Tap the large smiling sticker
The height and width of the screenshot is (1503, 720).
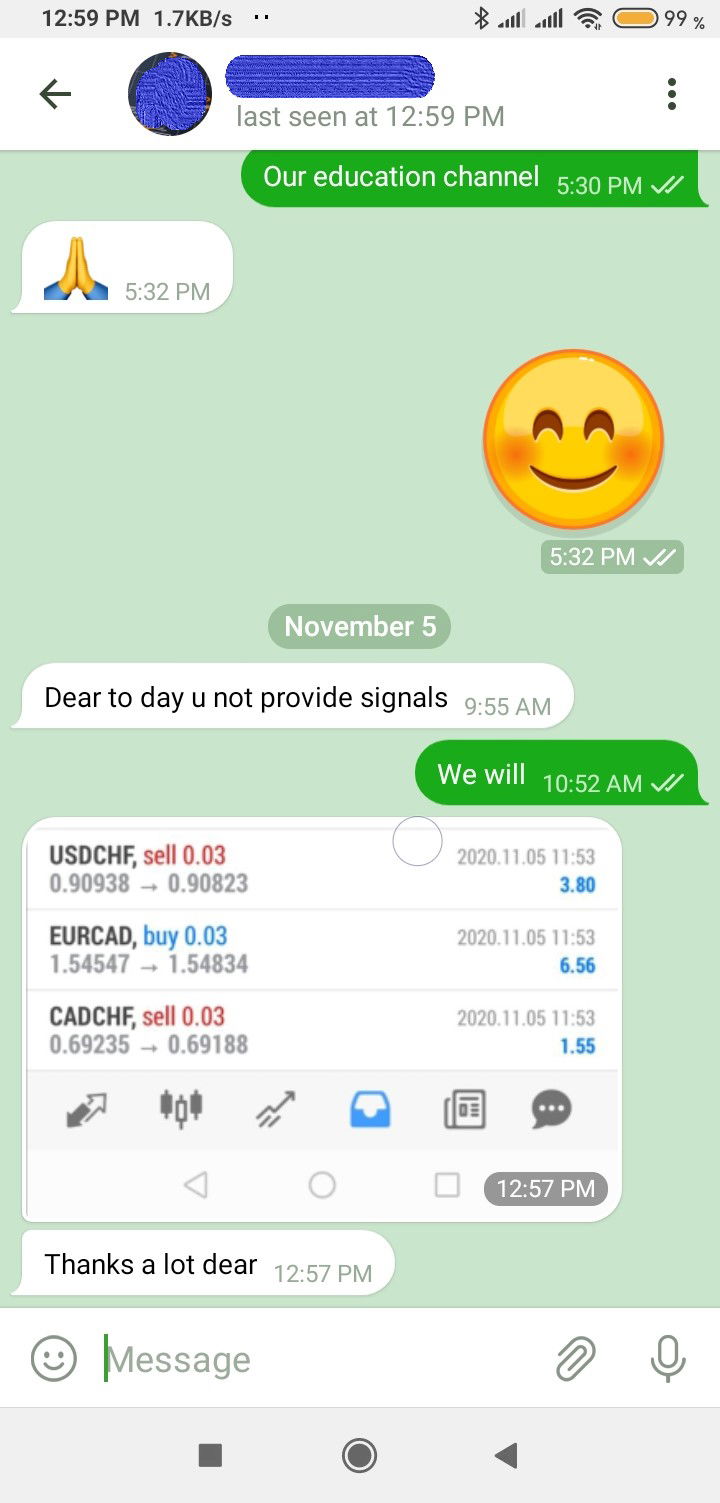573,439
